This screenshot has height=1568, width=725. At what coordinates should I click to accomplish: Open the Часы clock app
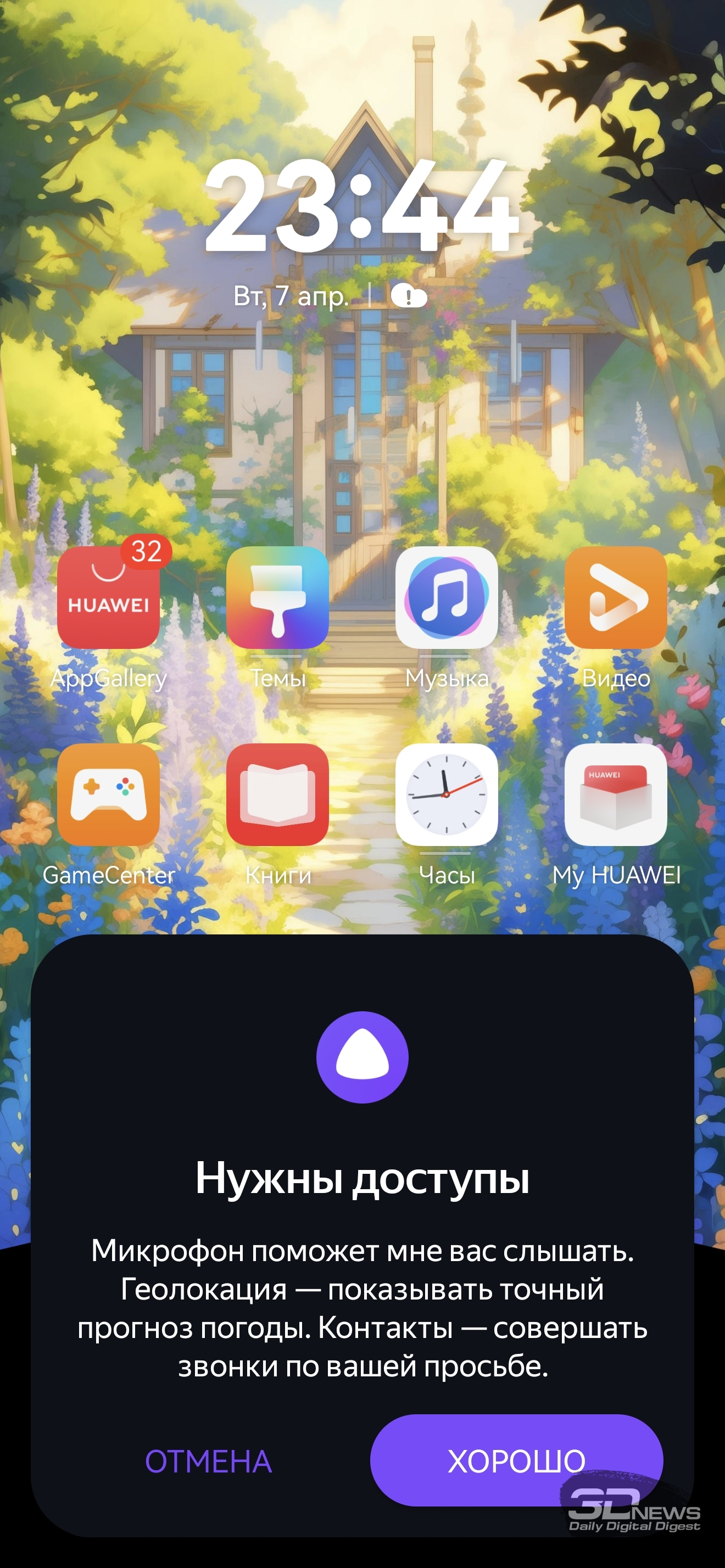[446, 794]
